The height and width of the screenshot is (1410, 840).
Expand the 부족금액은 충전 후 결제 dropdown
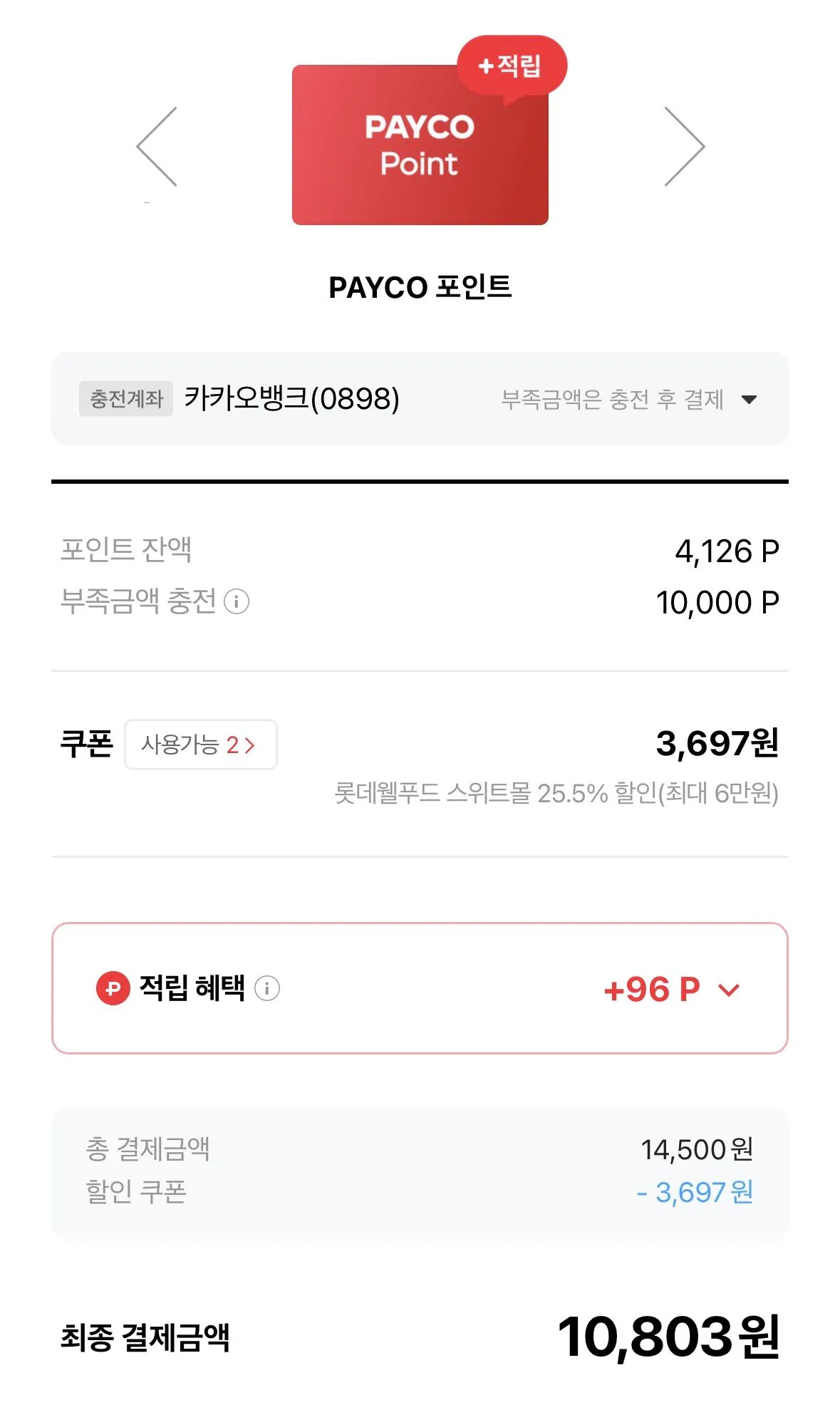(749, 400)
